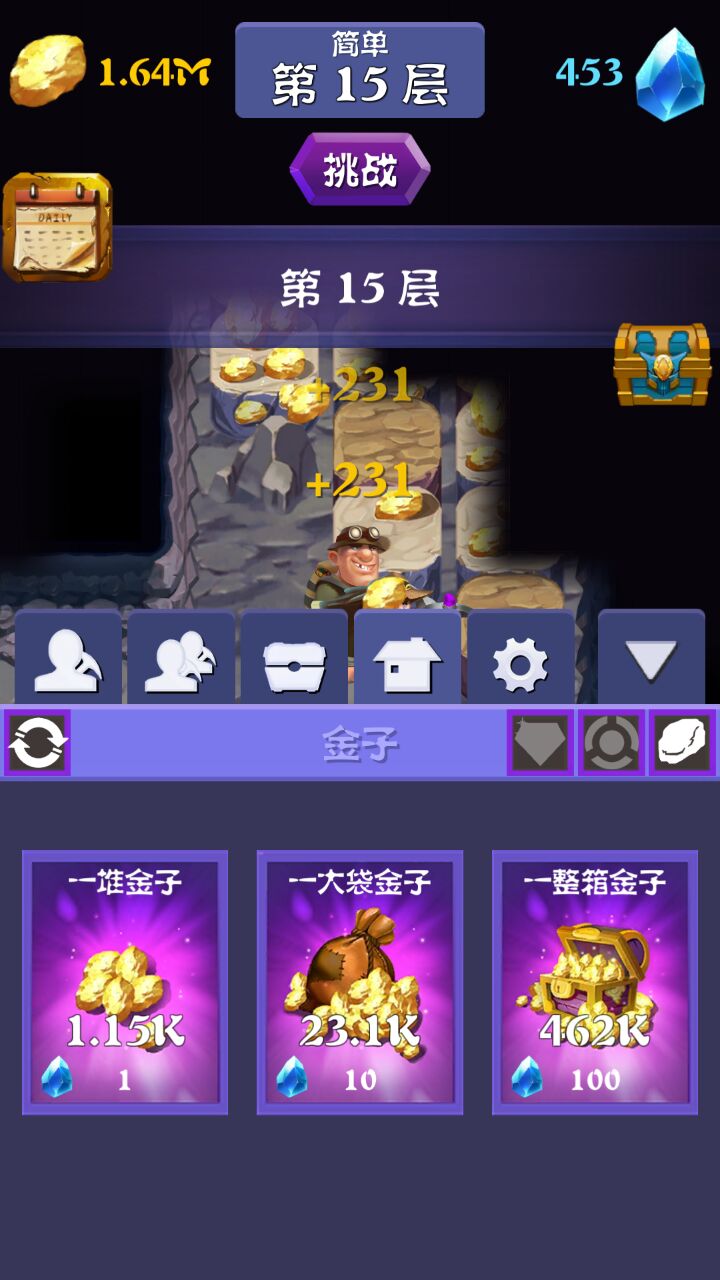Select the diamond shop category
720x1280 pixels.
point(540,743)
